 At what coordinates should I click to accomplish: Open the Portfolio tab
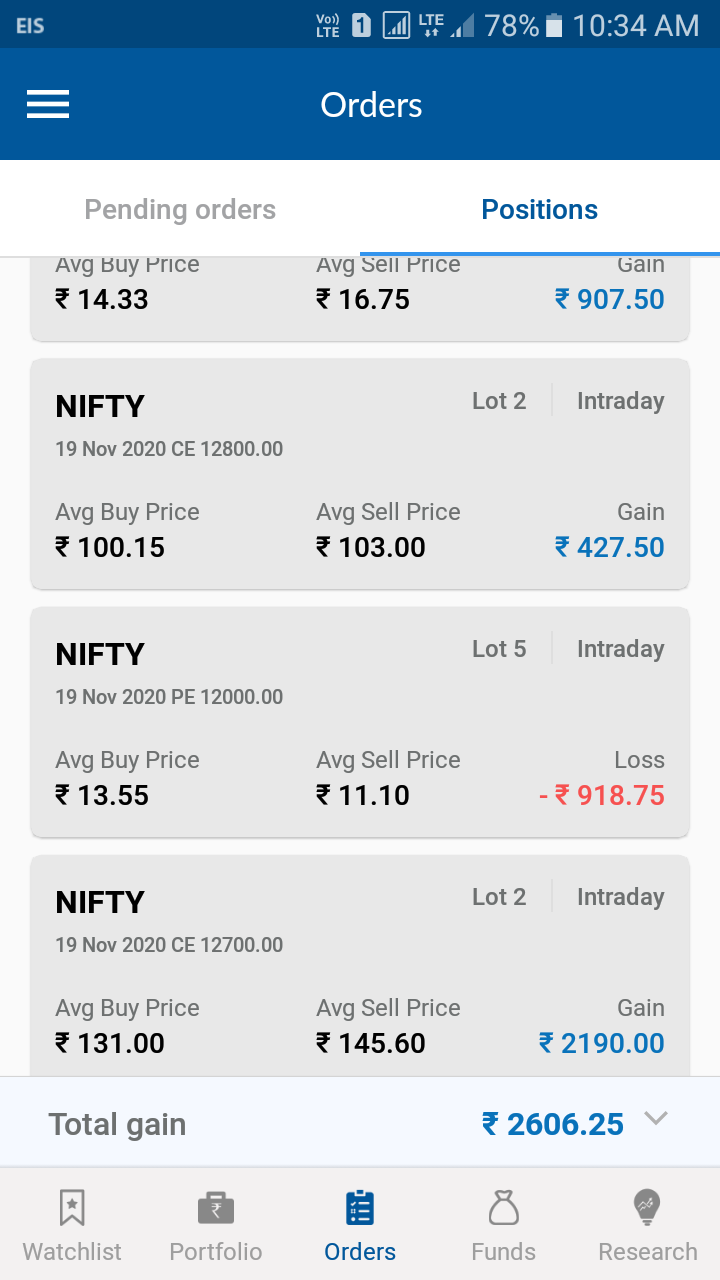pos(216,1225)
